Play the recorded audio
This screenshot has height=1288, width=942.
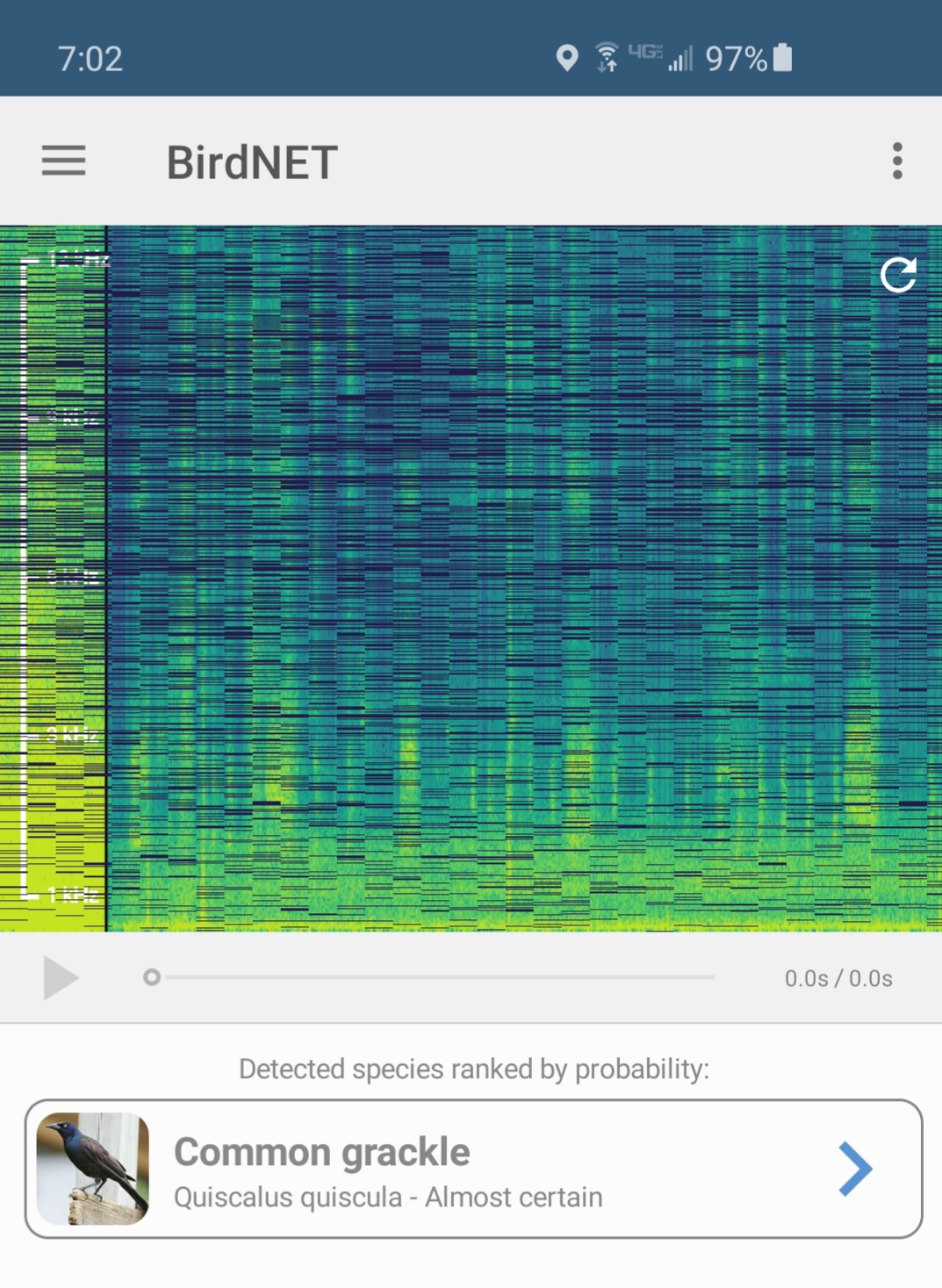tap(60, 978)
